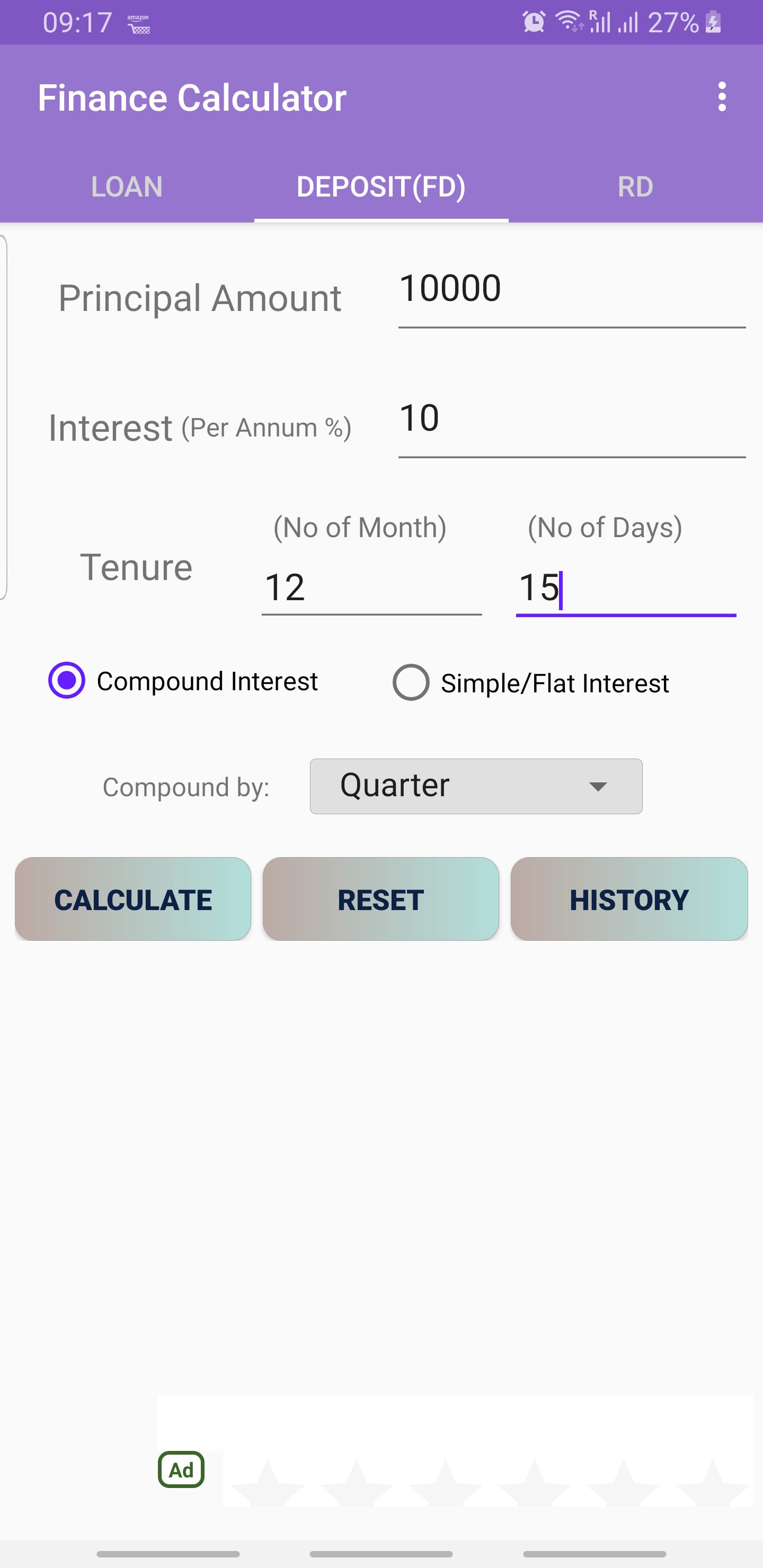Screen dimensions: 763x1568
Task: Focus the No of Month tenure field
Action: (371, 587)
